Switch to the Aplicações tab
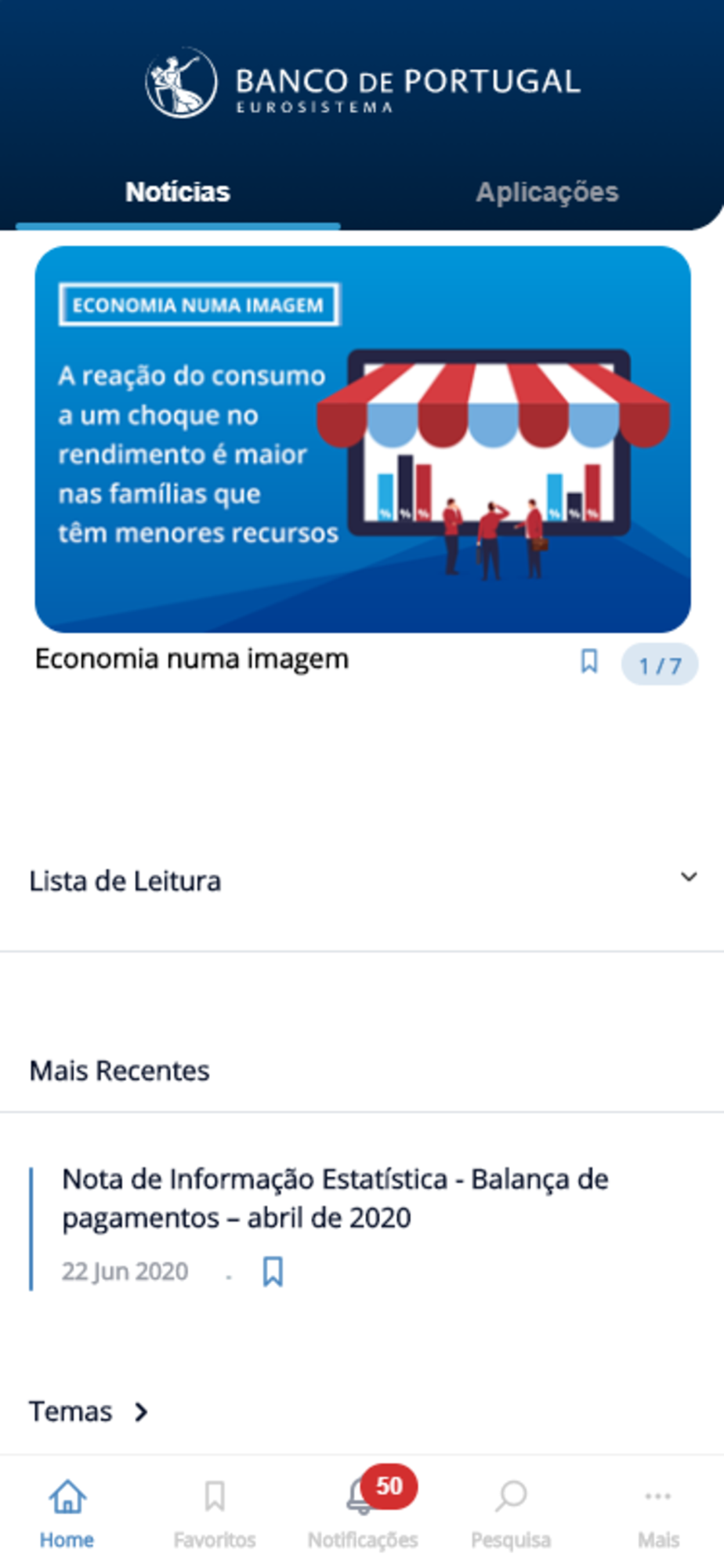This screenshot has height=1568, width=724. point(547,192)
